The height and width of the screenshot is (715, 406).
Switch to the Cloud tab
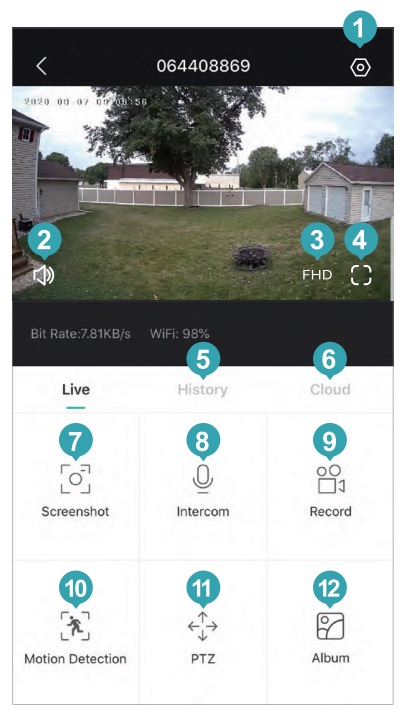[x=330, y=389]
